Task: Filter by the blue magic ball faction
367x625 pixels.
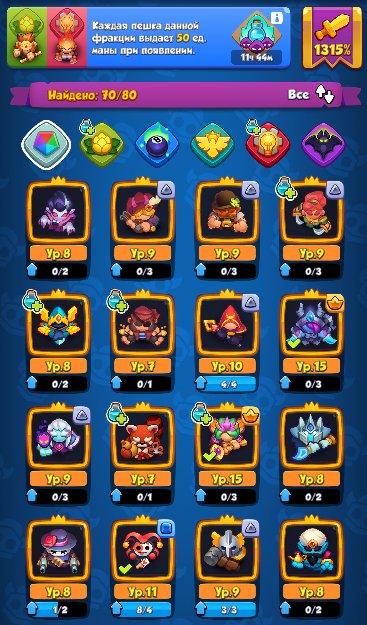Action: pos(157,145)
